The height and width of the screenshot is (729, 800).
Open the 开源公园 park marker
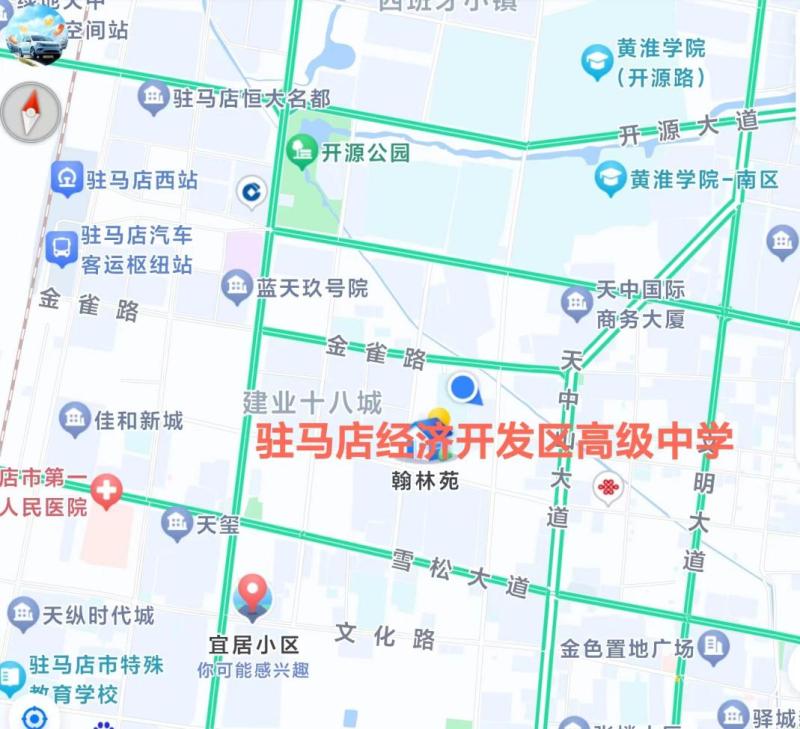[298, 151]
